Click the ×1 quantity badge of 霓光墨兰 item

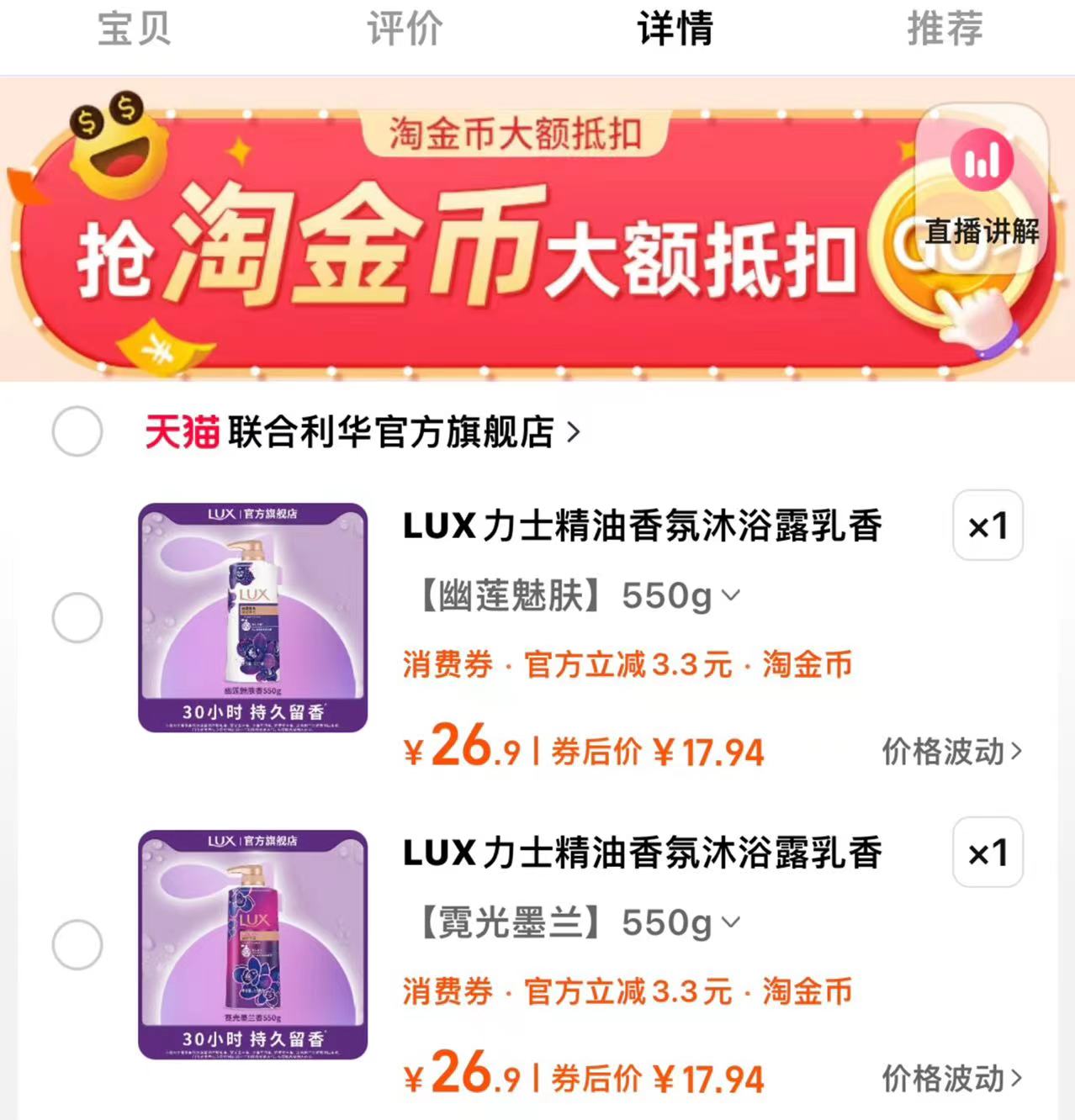(x=987, y=853)
